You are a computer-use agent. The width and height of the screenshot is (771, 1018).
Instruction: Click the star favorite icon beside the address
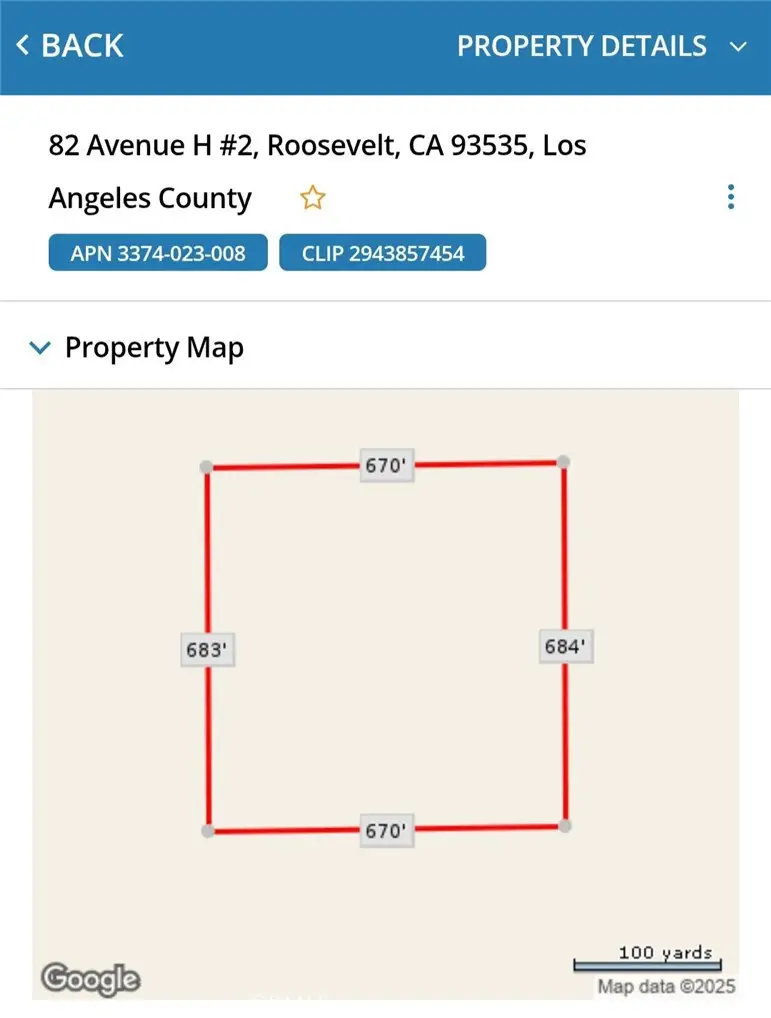click(x=312, y=197)
